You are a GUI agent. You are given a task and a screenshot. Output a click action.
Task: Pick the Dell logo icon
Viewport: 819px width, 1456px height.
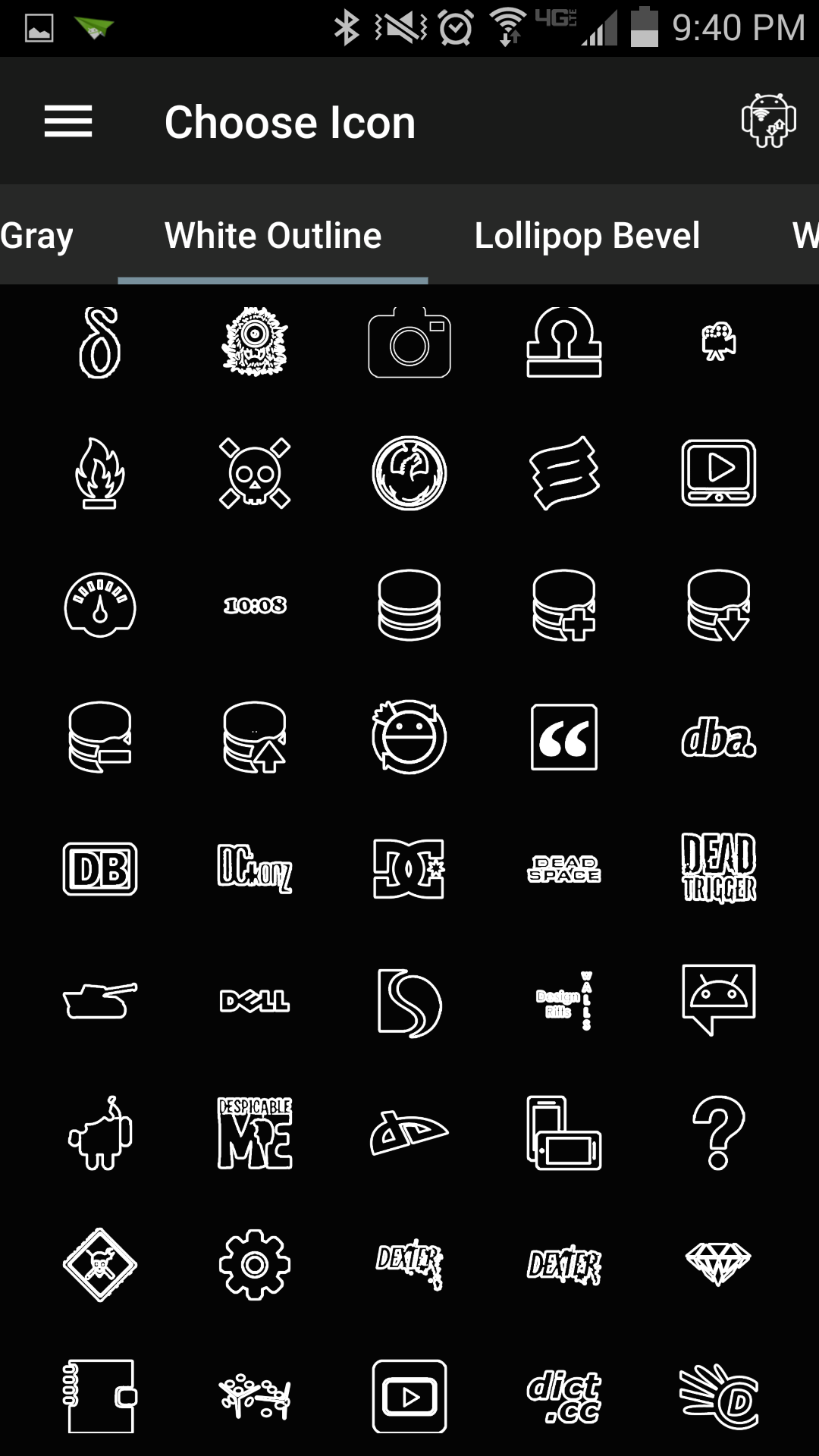255,1001
